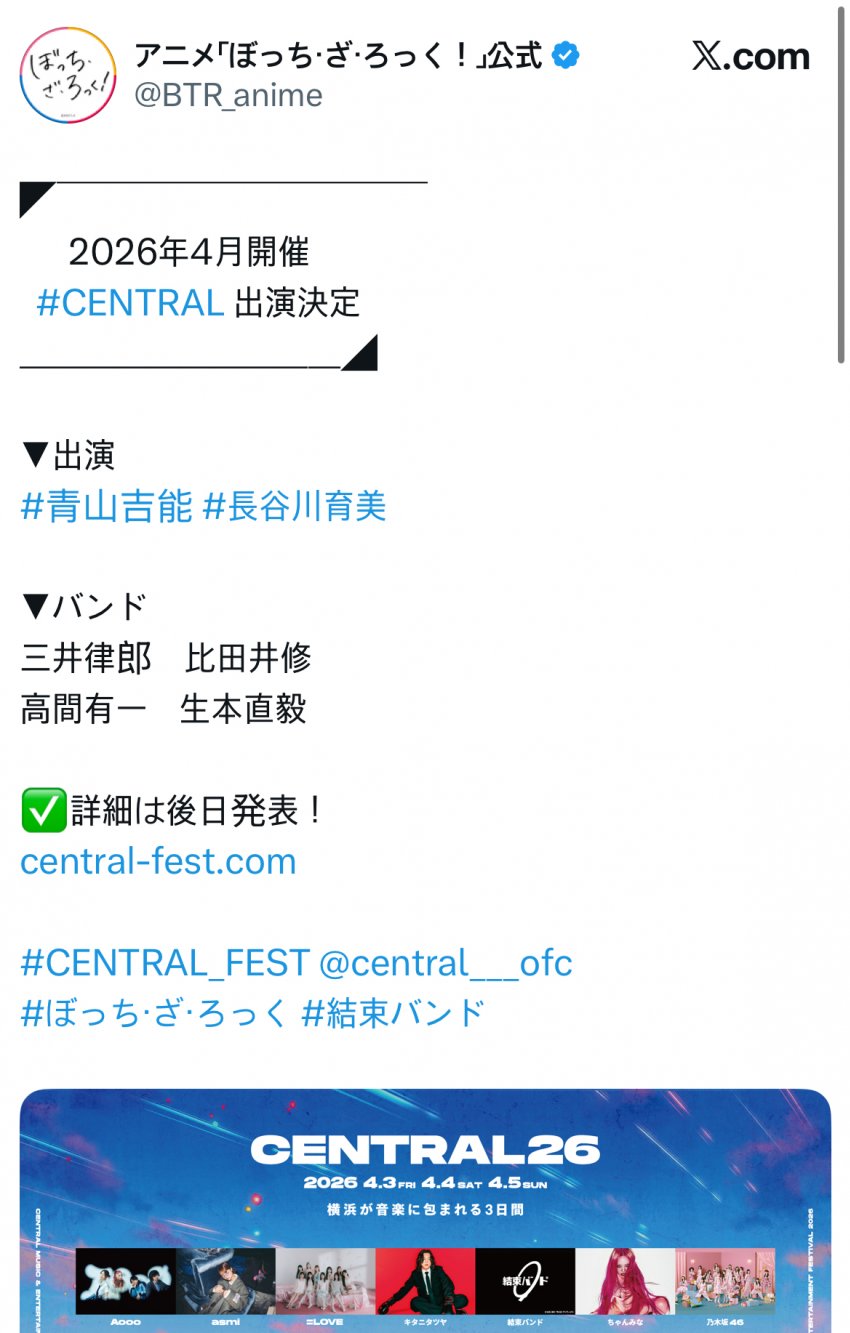Open the #青山吉能 hashtag
Screen dimensions: 850x1333
click(x=106, y=507)
